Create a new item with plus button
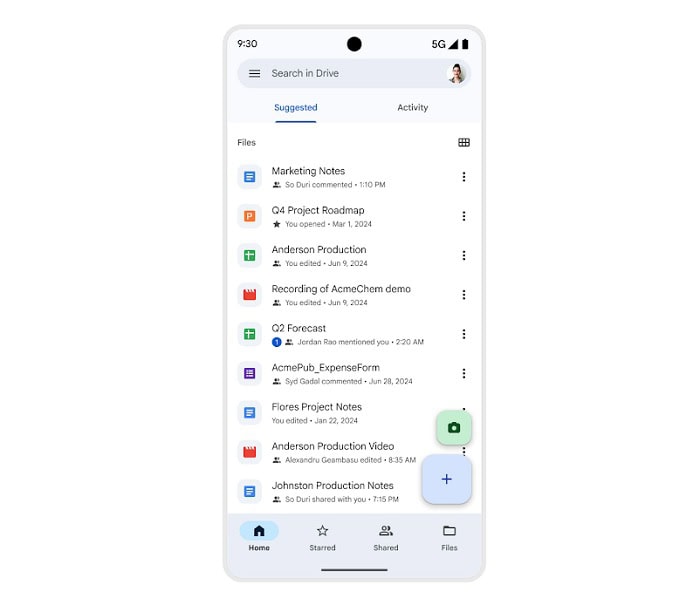 pyautogui.click(x=446, y=479)
